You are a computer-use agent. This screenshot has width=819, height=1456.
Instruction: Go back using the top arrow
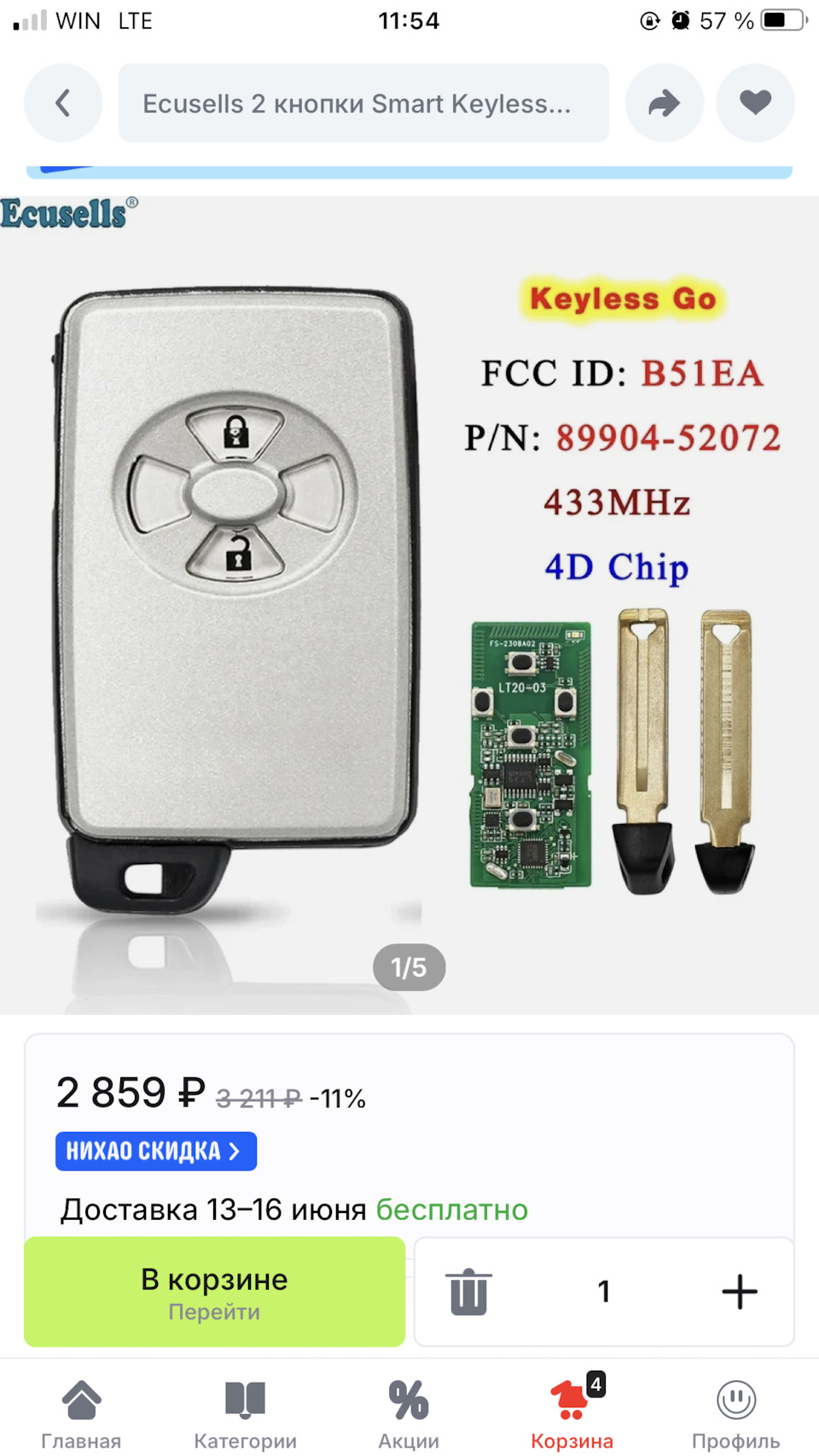(x=63, y=103)
